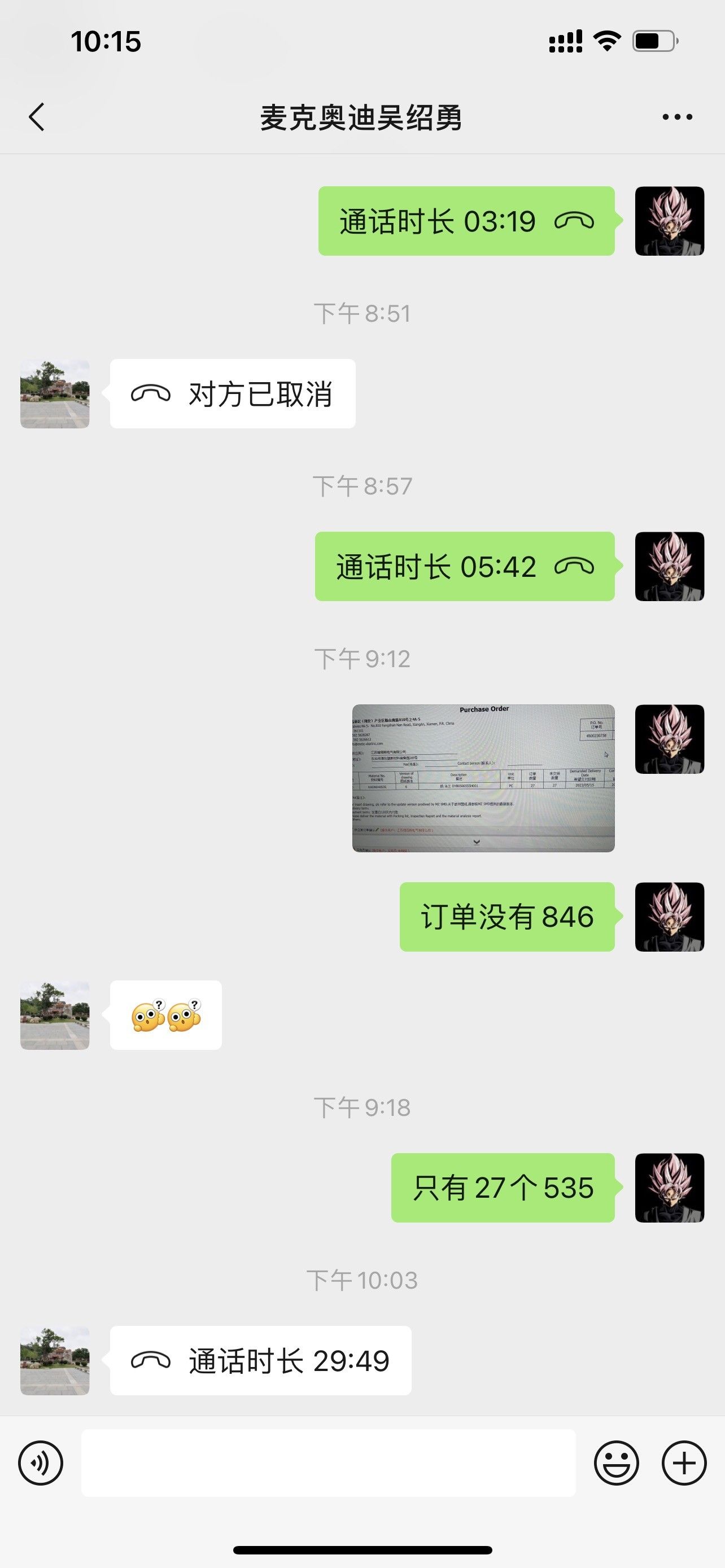Image resolution: width=725 pixels, height=1568 pixels.
Task: Open my avatar beside 订单没有 846
Action: coord(669,917)
